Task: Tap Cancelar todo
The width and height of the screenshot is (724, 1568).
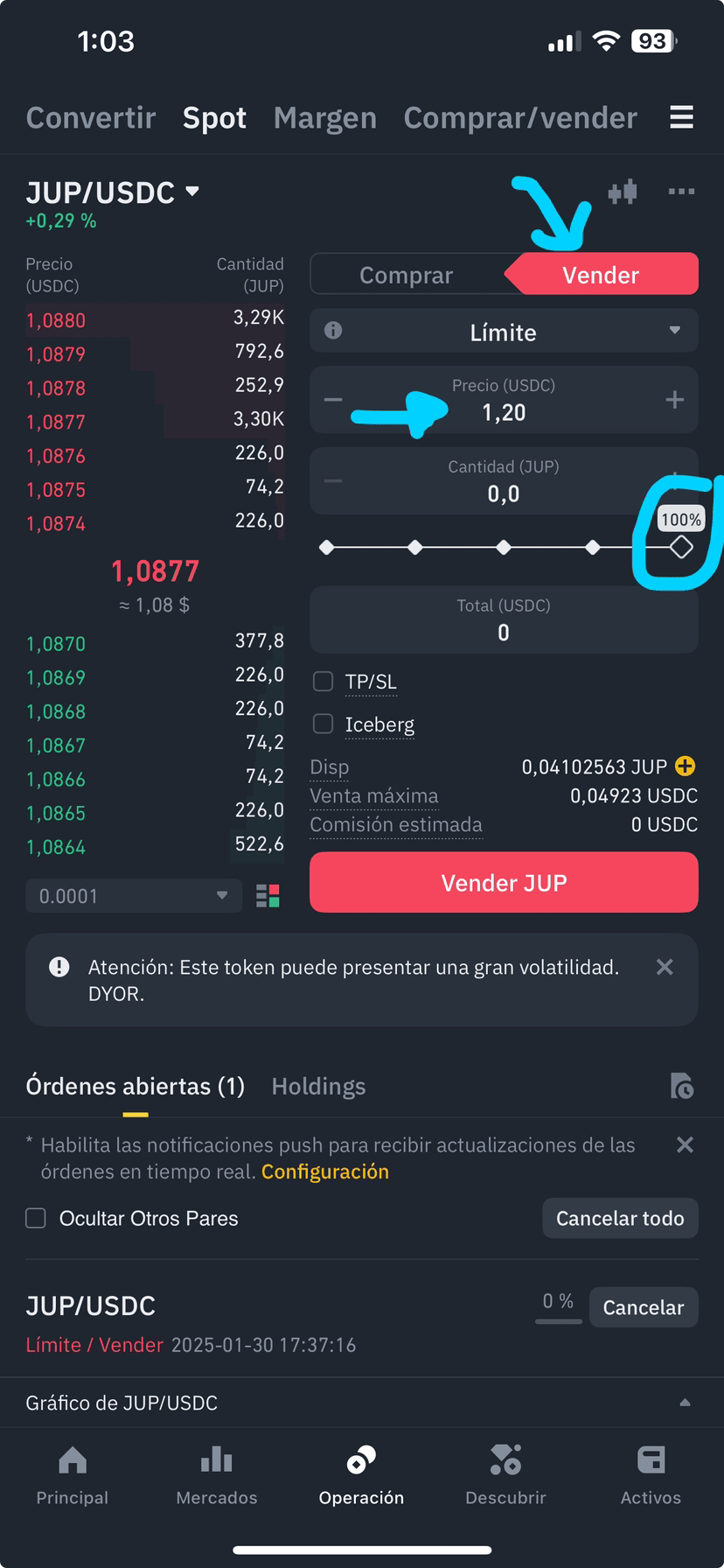Action: coord(620,1218)
